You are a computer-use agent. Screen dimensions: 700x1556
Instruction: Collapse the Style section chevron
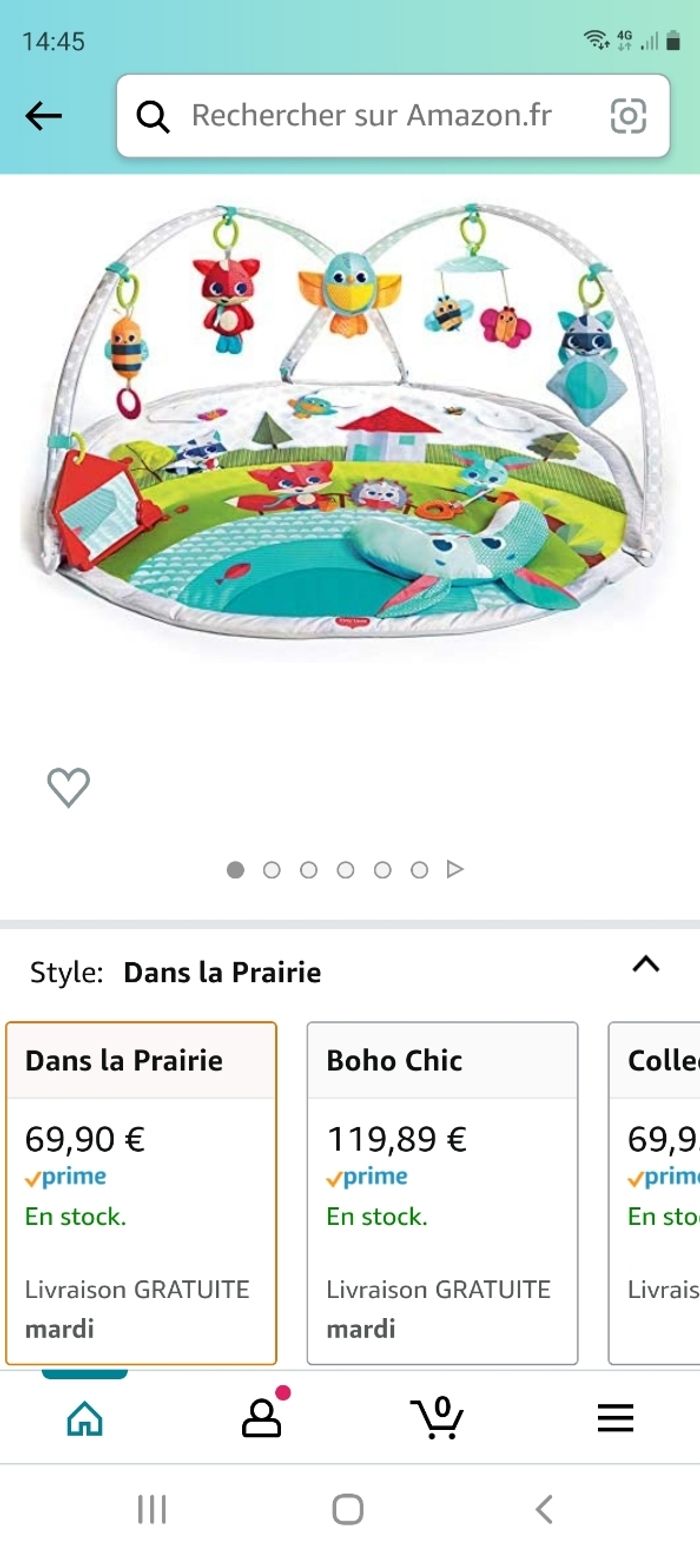pyautogui.click(x=646, y=964)
